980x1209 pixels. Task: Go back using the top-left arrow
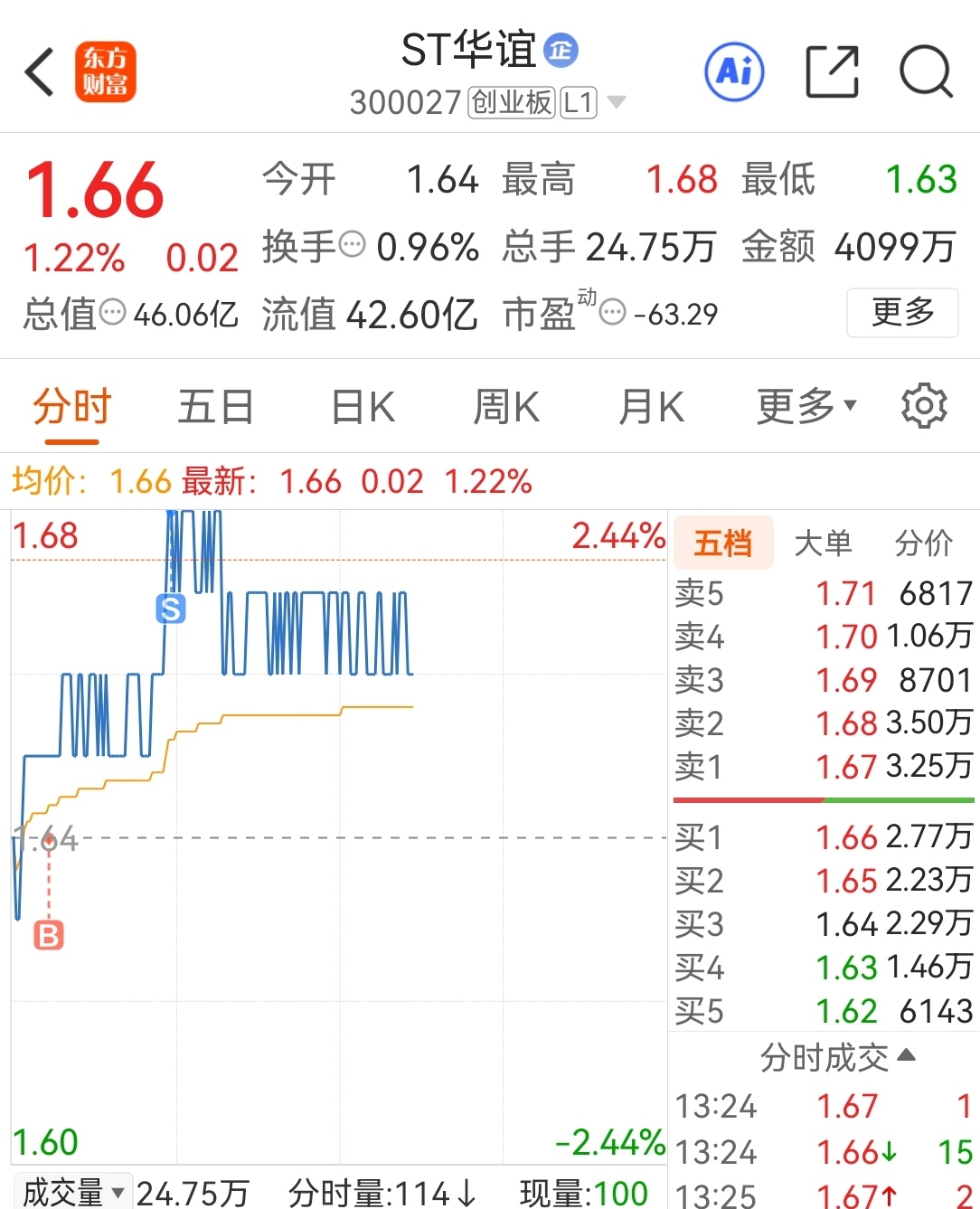[41, 71]
